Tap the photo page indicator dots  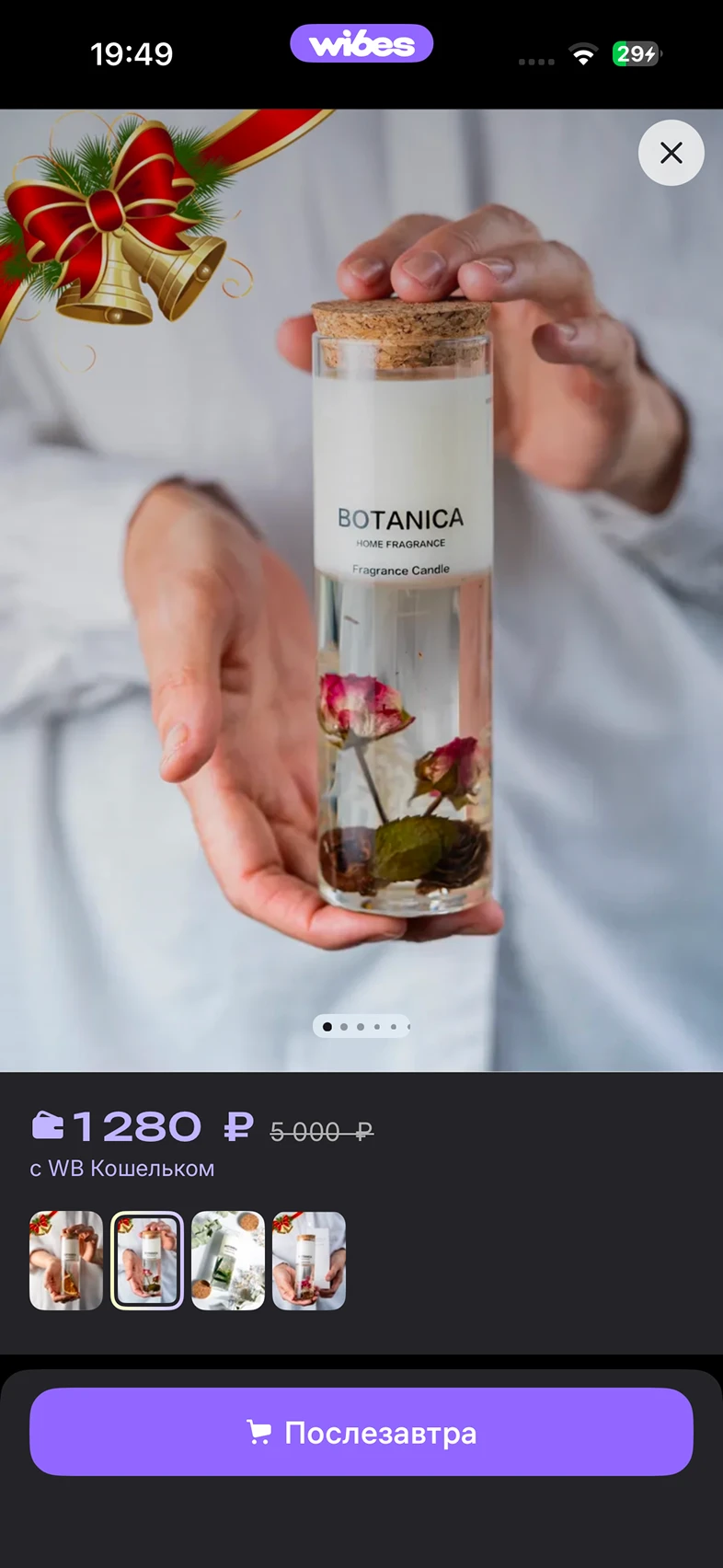pyautogui.click(x=361, y=1026)
